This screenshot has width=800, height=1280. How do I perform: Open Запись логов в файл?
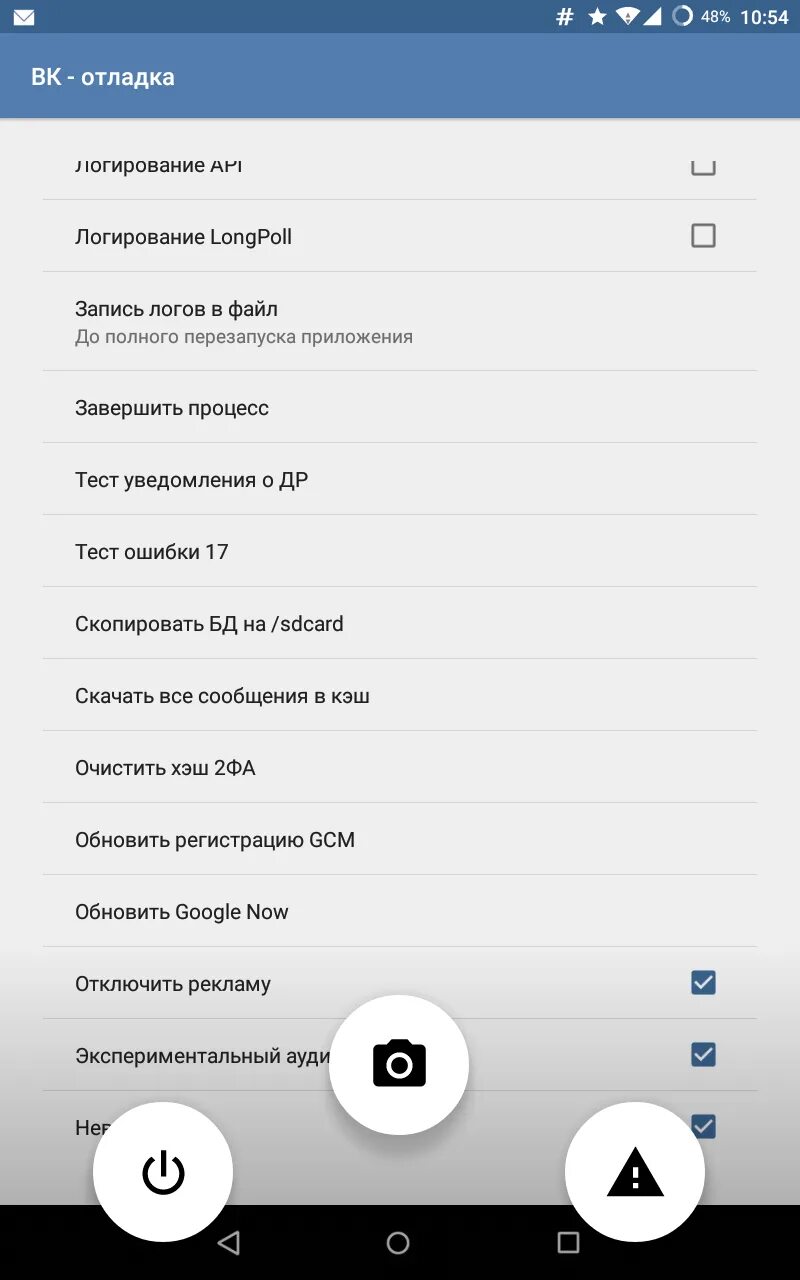click(x=400, y=321)
